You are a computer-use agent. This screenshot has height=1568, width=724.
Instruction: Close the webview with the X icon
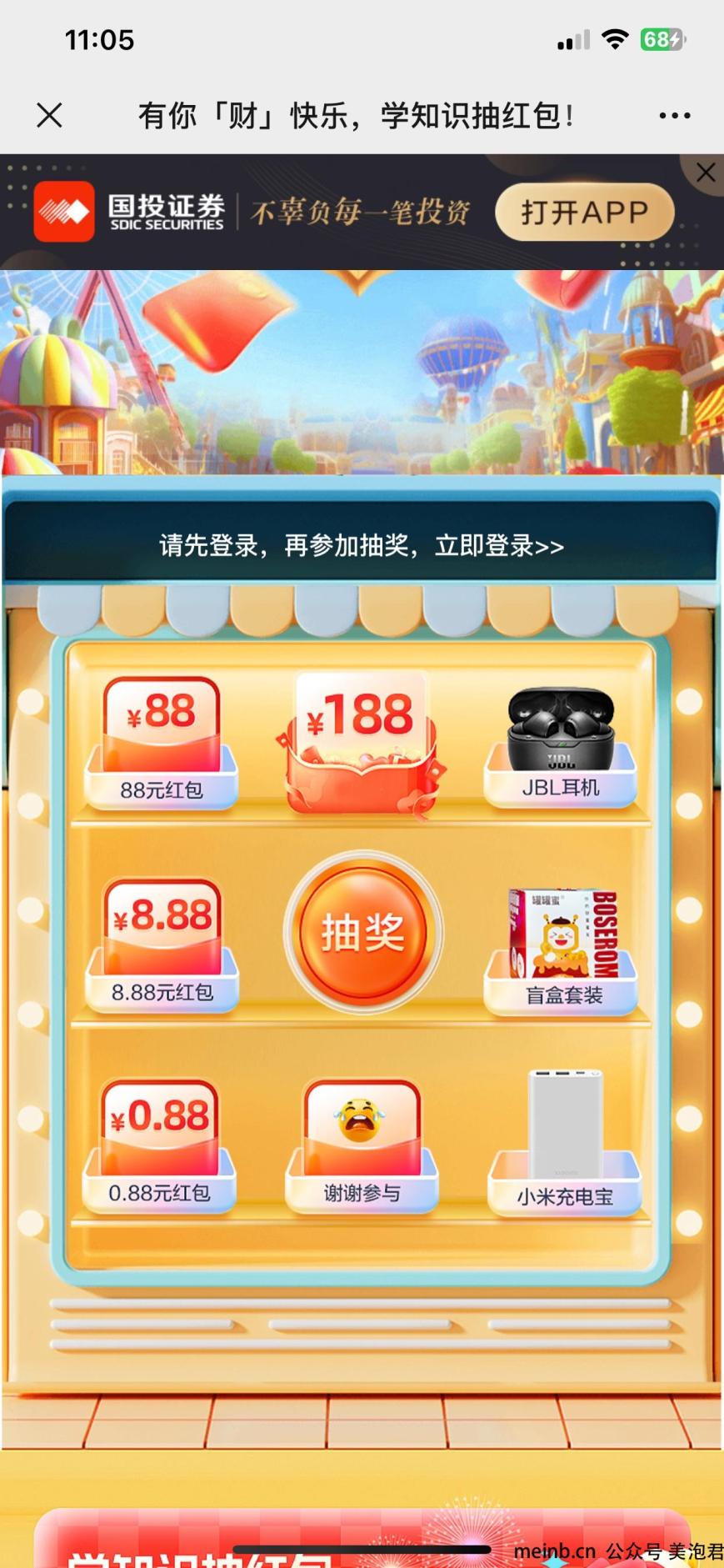tap(50, 115)
